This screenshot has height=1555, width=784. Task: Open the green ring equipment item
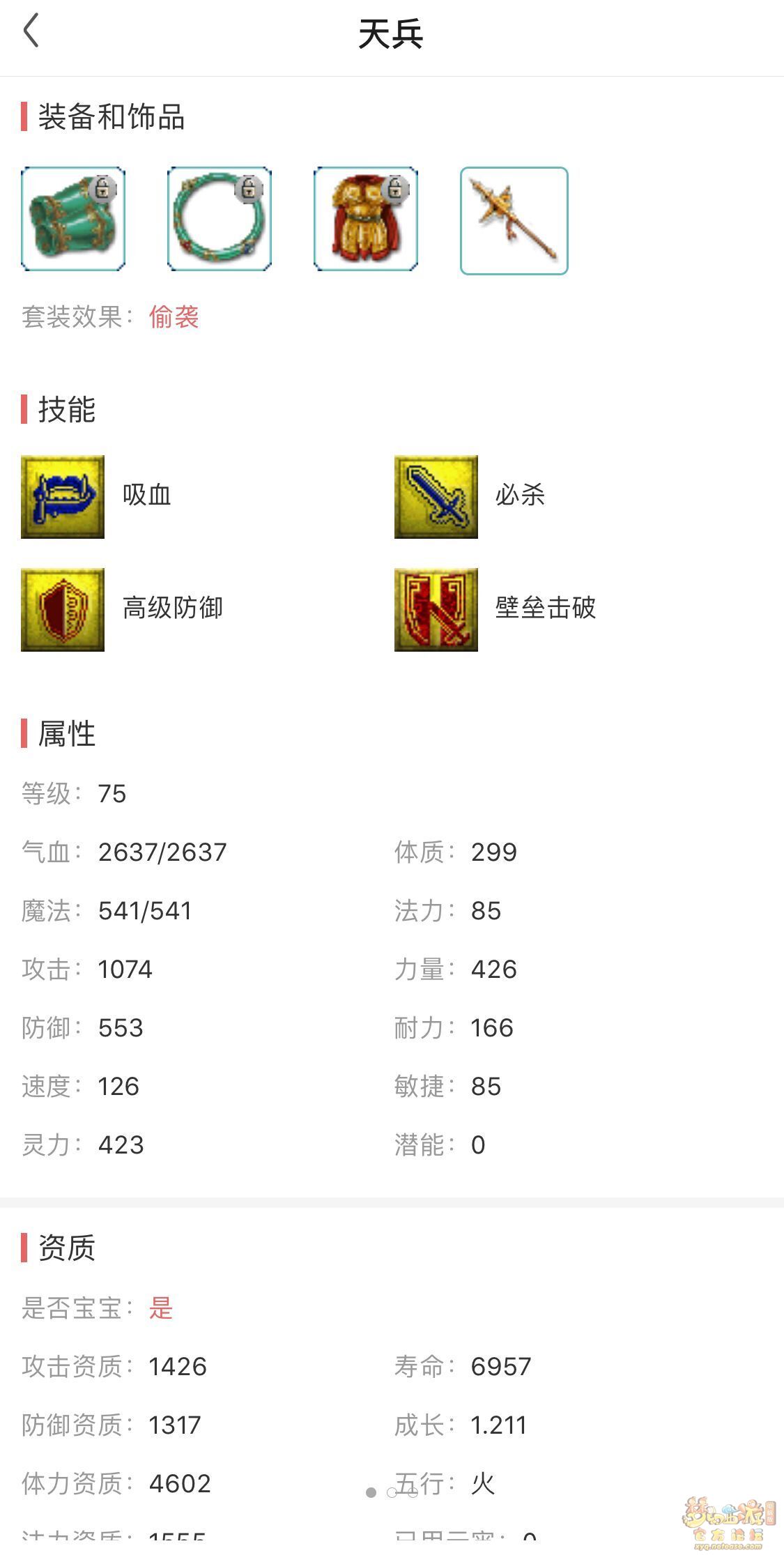tap(220, 219)
